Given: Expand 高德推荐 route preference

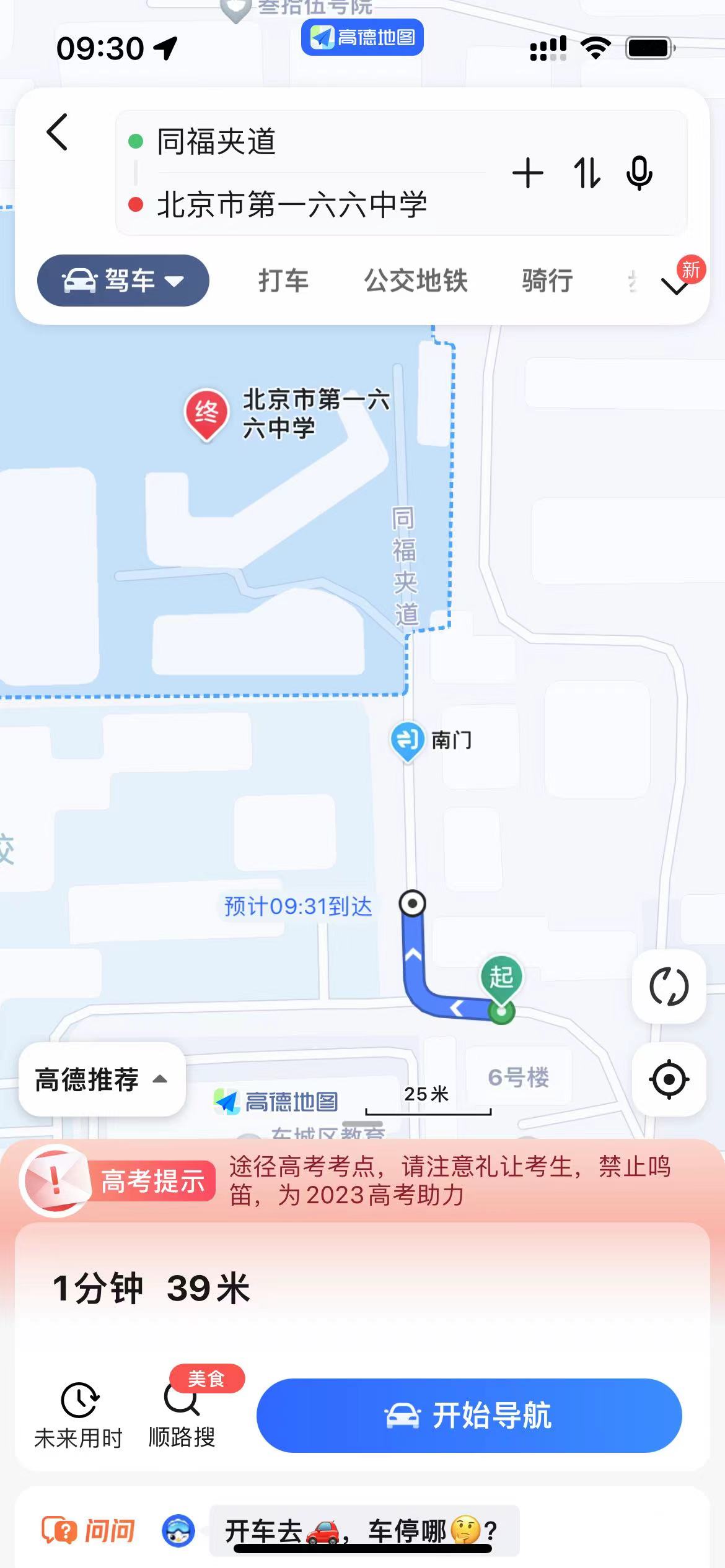Looking at the screenshot, I should click(x=102, y=1079).
